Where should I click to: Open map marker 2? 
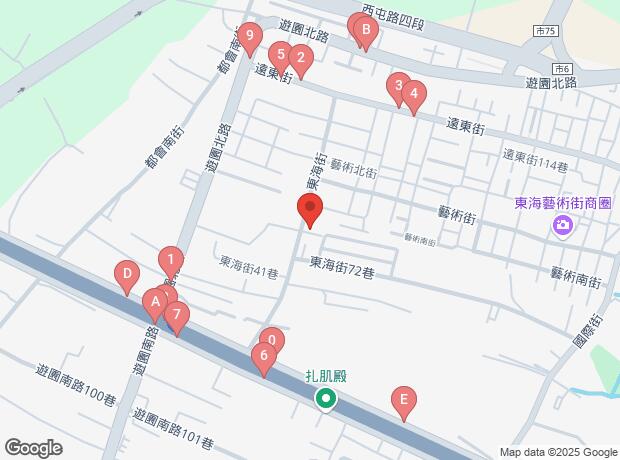[x=301, y=62]
